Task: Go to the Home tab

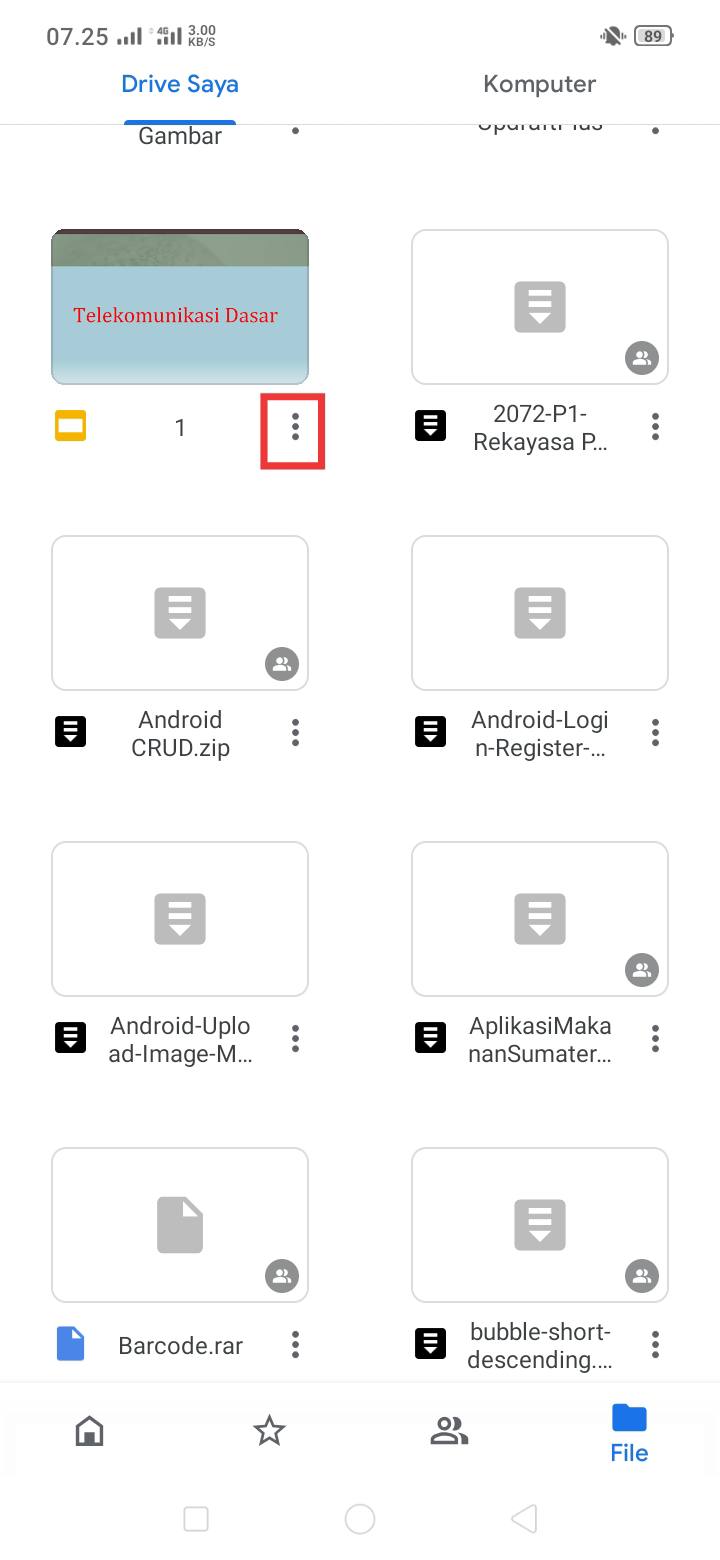Action: (90, 1432)
